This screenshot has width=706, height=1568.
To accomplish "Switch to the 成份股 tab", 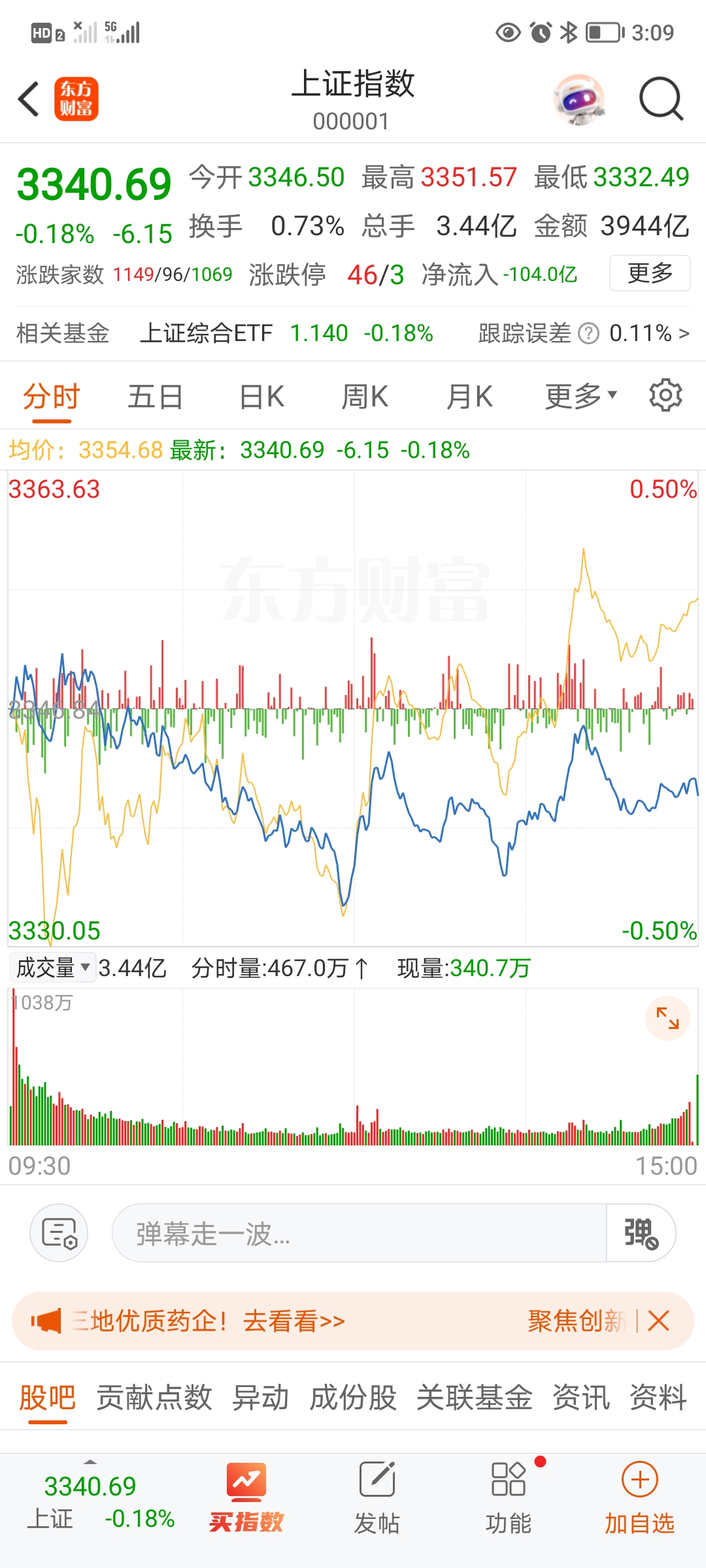I will [x=353, y=1397].
